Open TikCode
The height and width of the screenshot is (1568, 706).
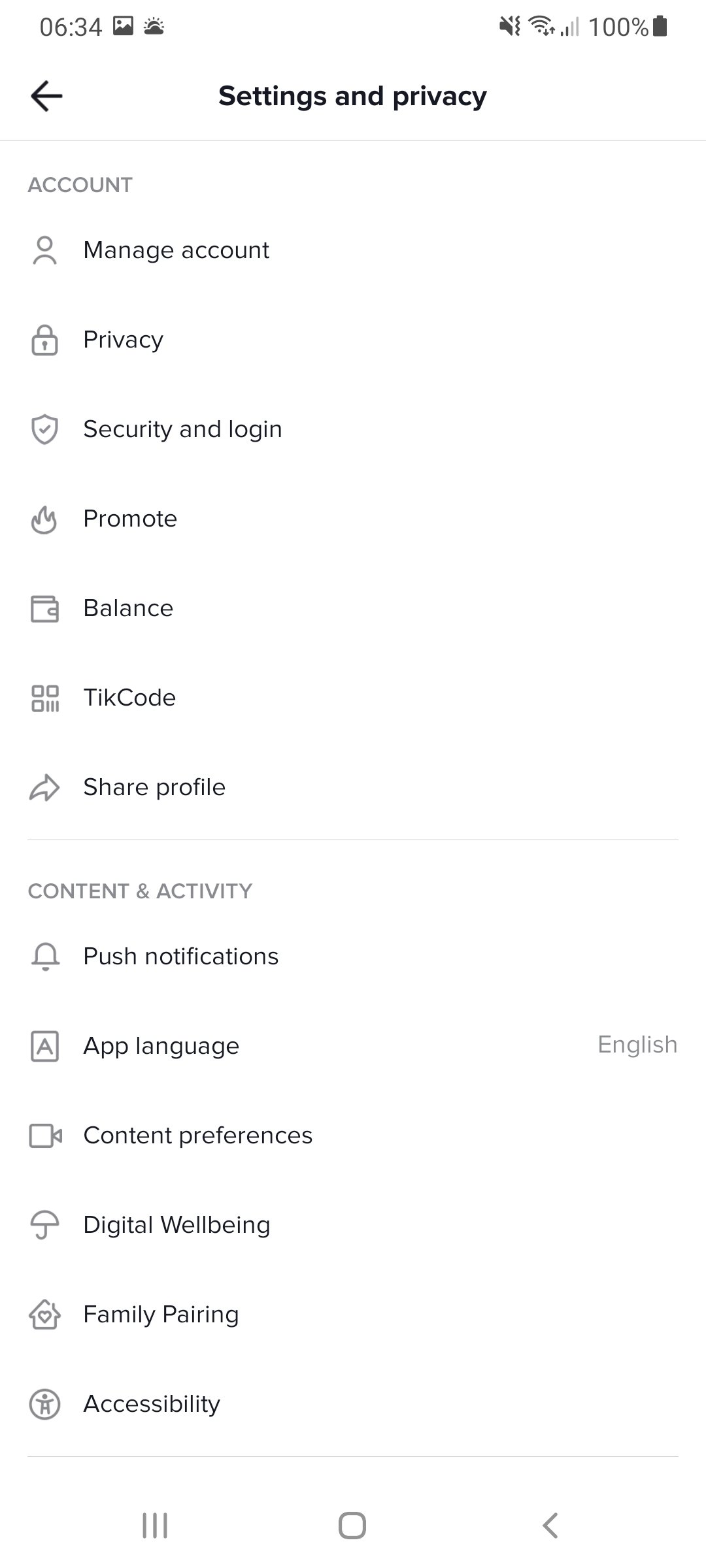353,698
